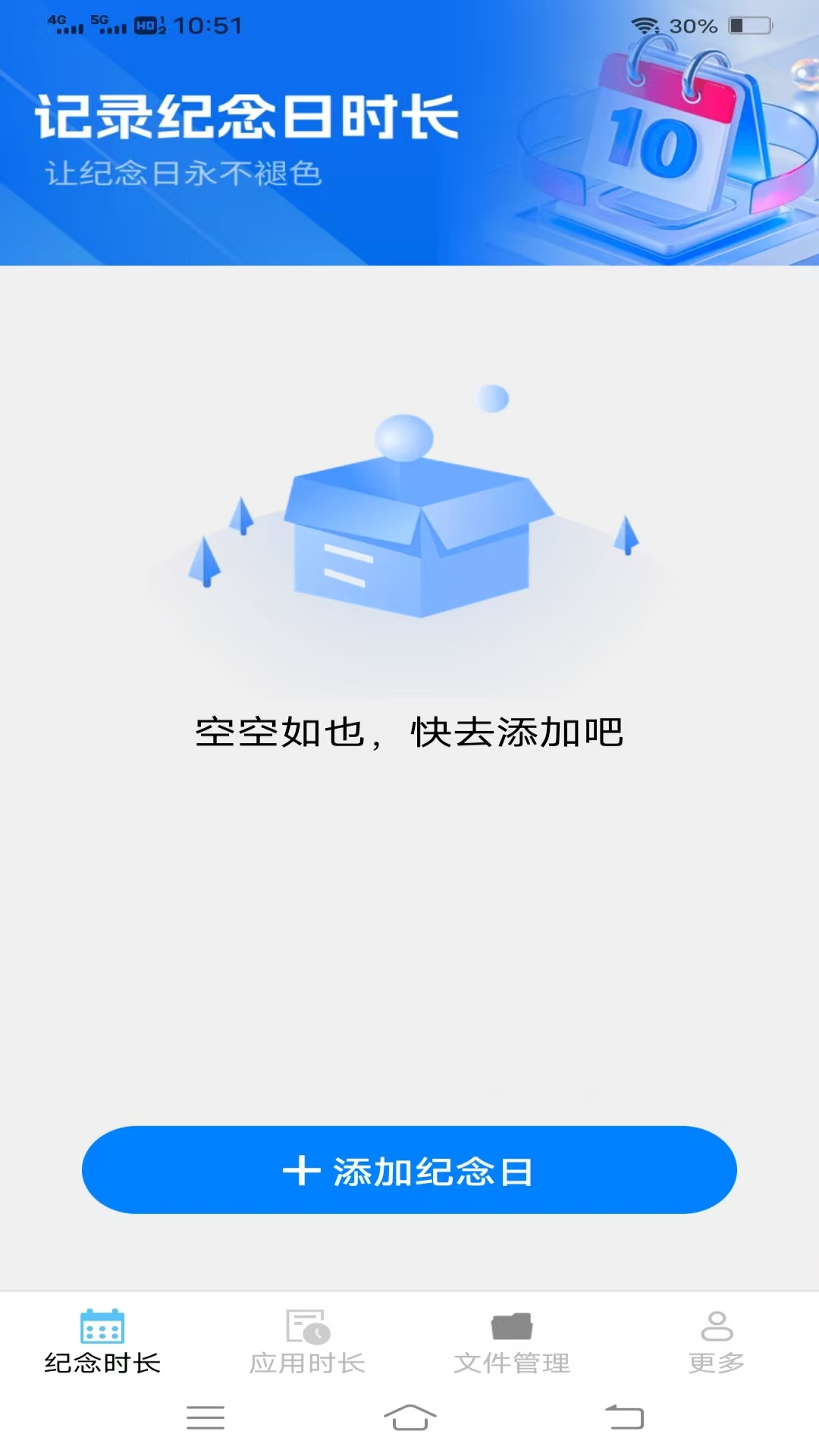
Task: Go back using system back button
Action: 624,1417
